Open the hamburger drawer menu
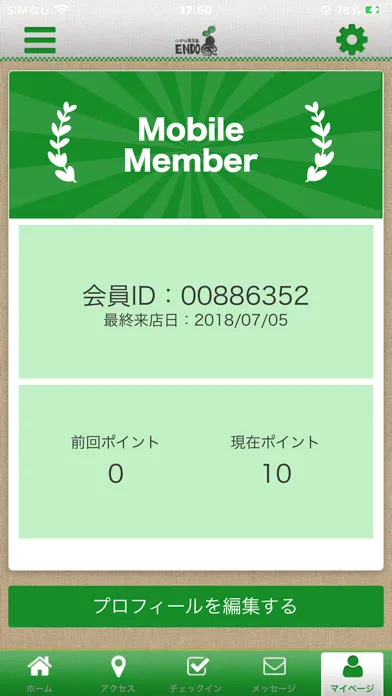This screenshot has width=392, height=696. coord(40,40)
